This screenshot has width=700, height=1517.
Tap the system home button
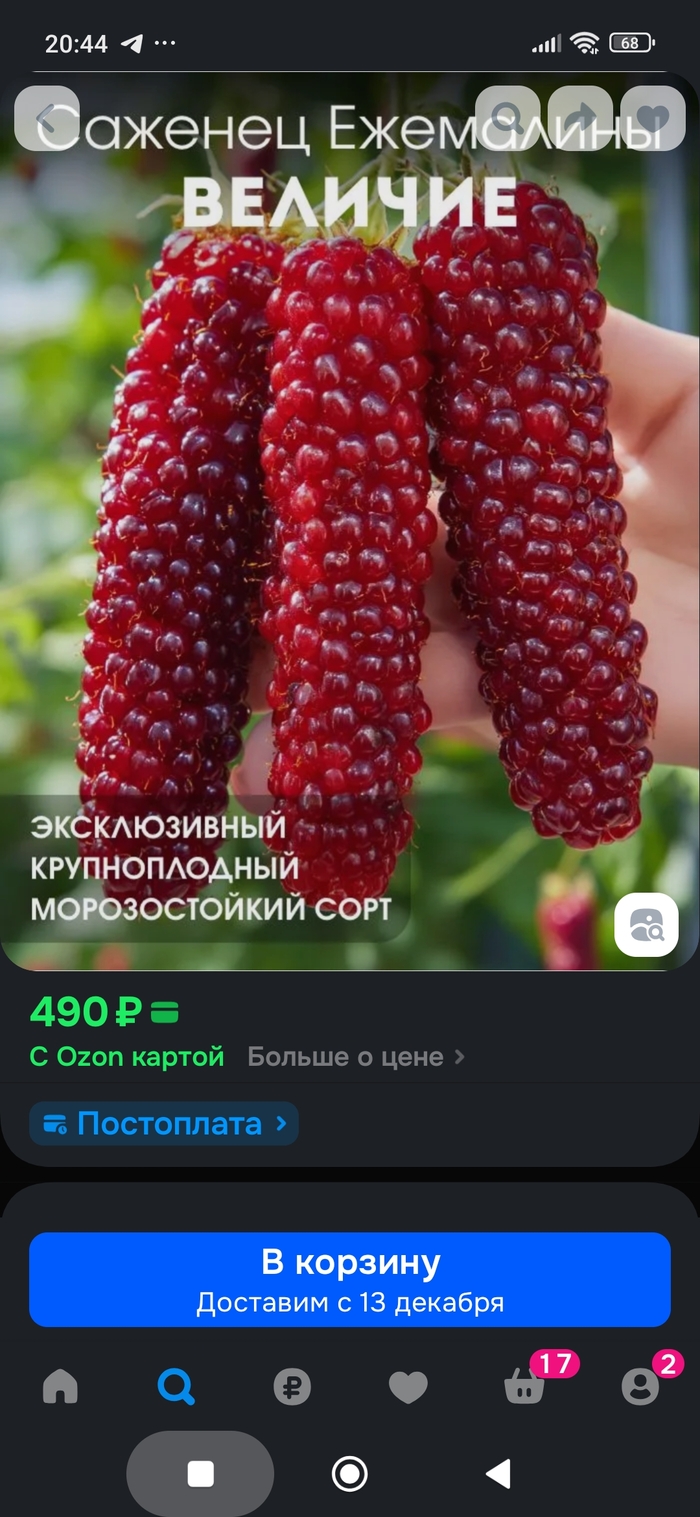tap(350, 1473)
